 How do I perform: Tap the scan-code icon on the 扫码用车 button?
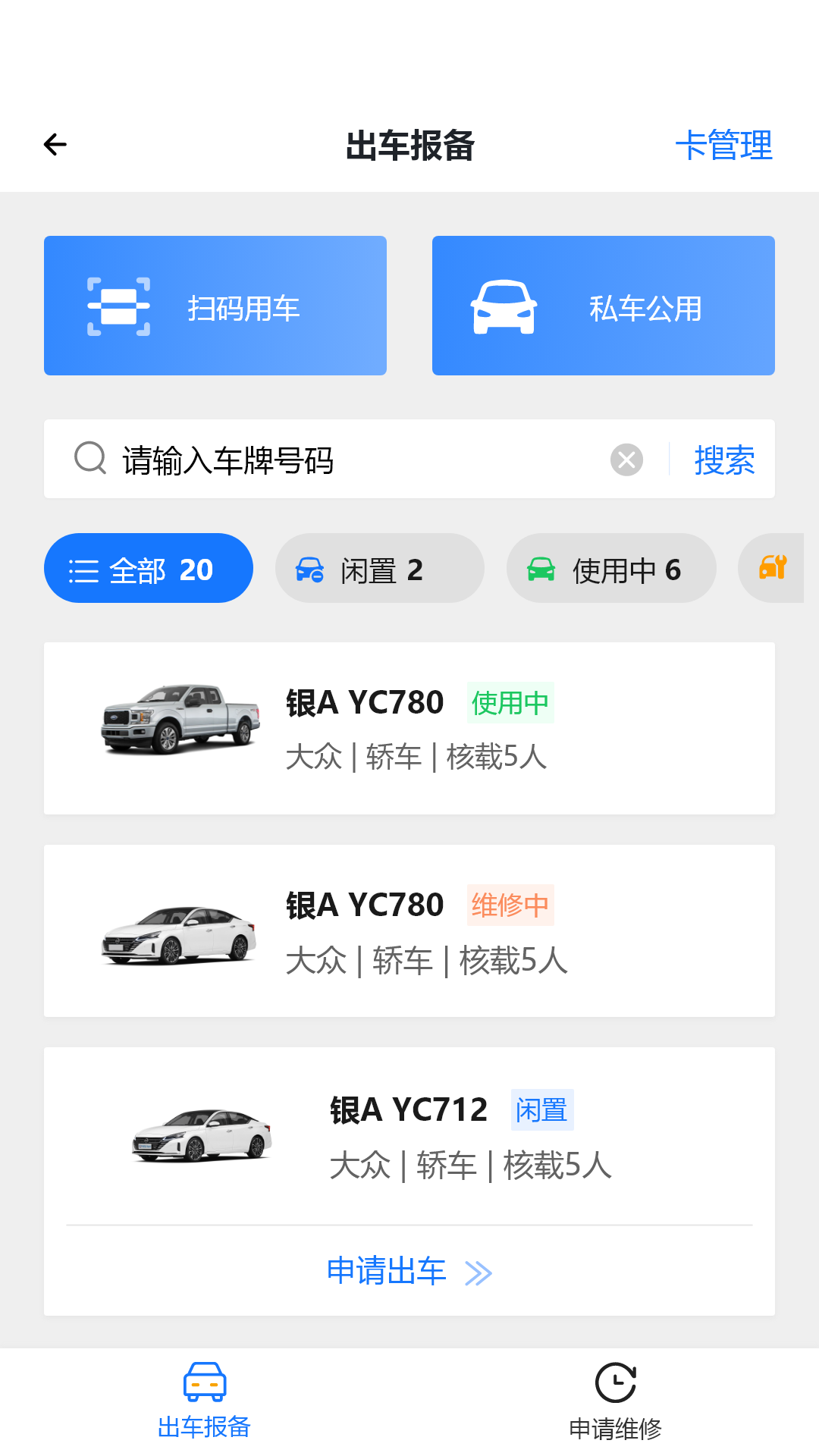(118, 306)
